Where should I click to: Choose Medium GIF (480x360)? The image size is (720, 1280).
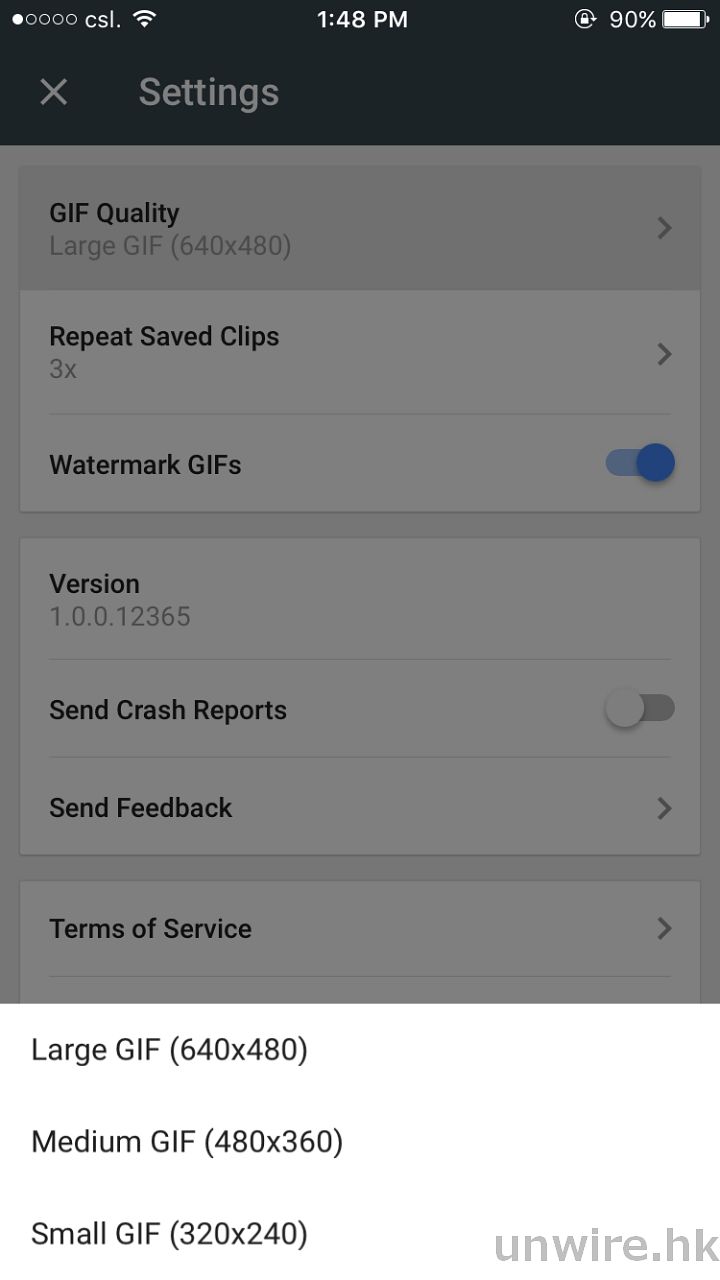pos(187,1141)
